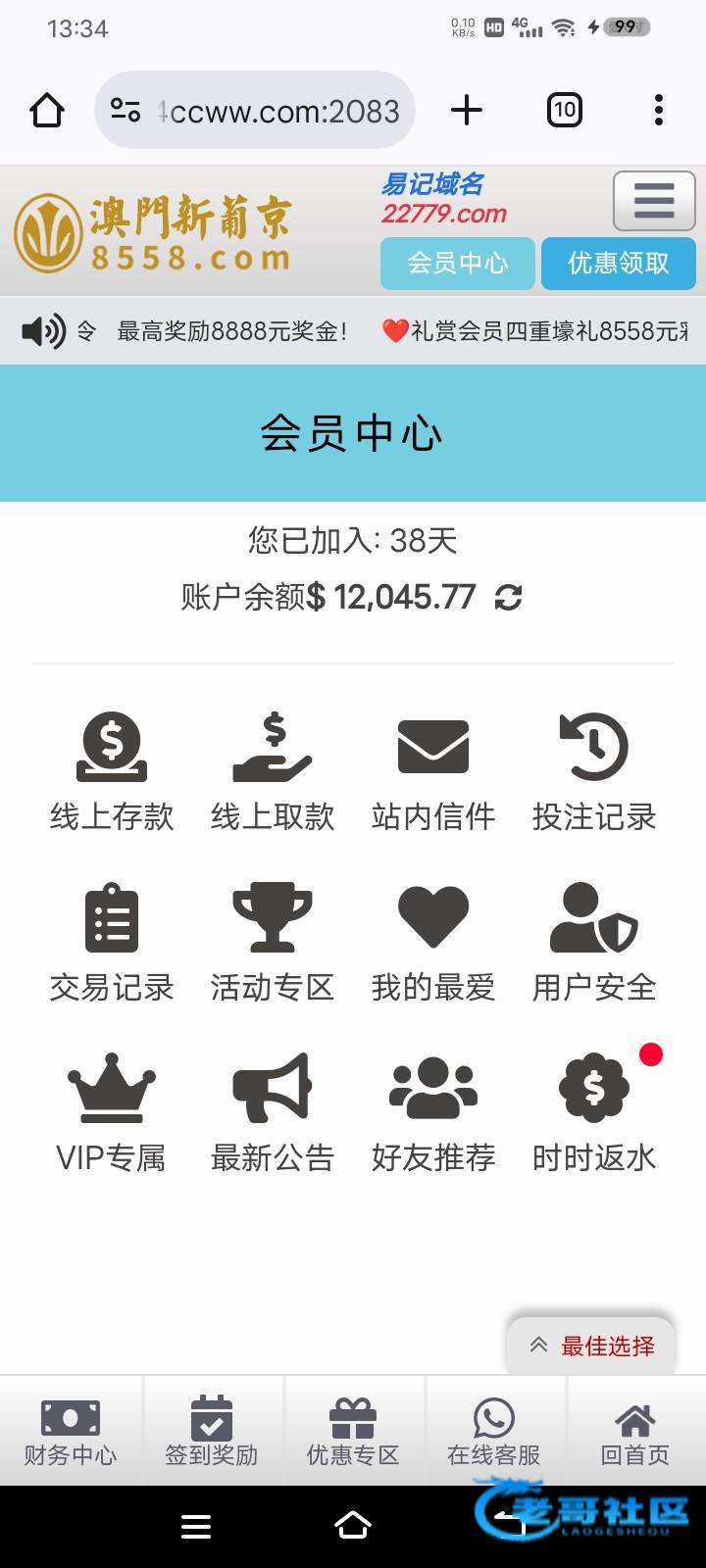Viewport: 706px width, 1568px height.
Task: View 最新公告 announcements
Action: [273, 1113]
